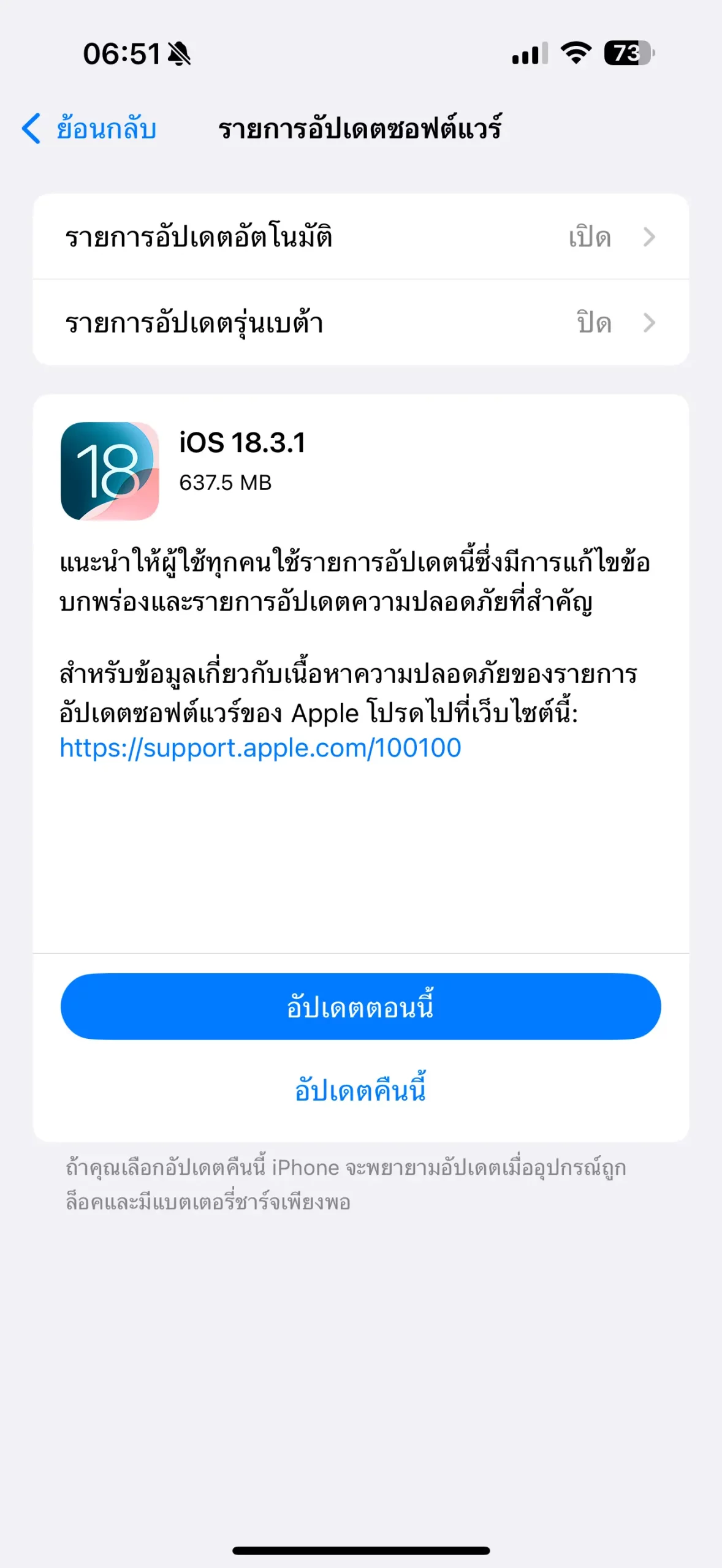The width and height of the screenshot is (722, 1568).
Task: Open รายการอัปเดตรุ่นเบต้า settings row
Action: 360,323
